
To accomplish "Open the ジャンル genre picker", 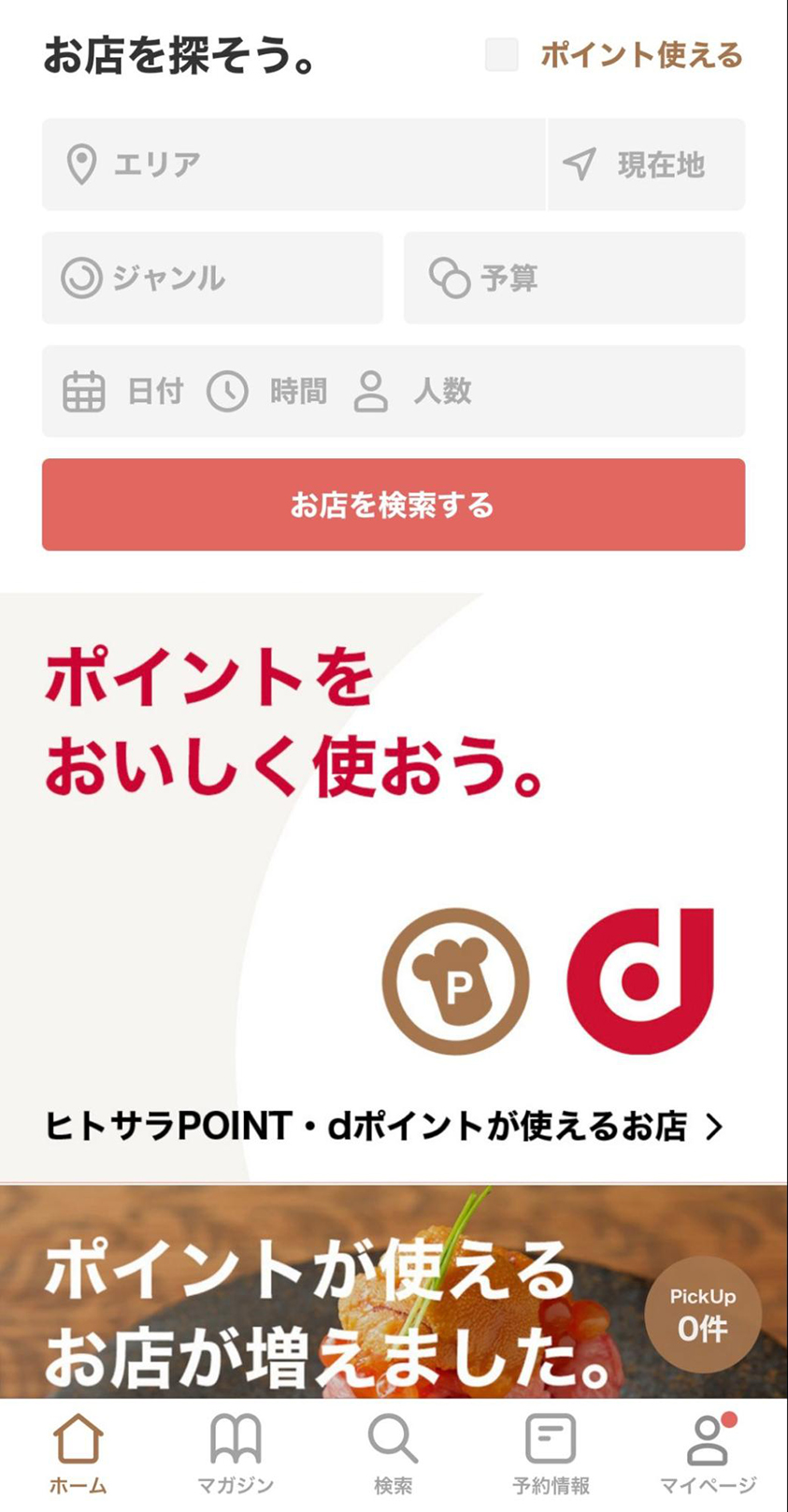I will [x=212, y=278].
